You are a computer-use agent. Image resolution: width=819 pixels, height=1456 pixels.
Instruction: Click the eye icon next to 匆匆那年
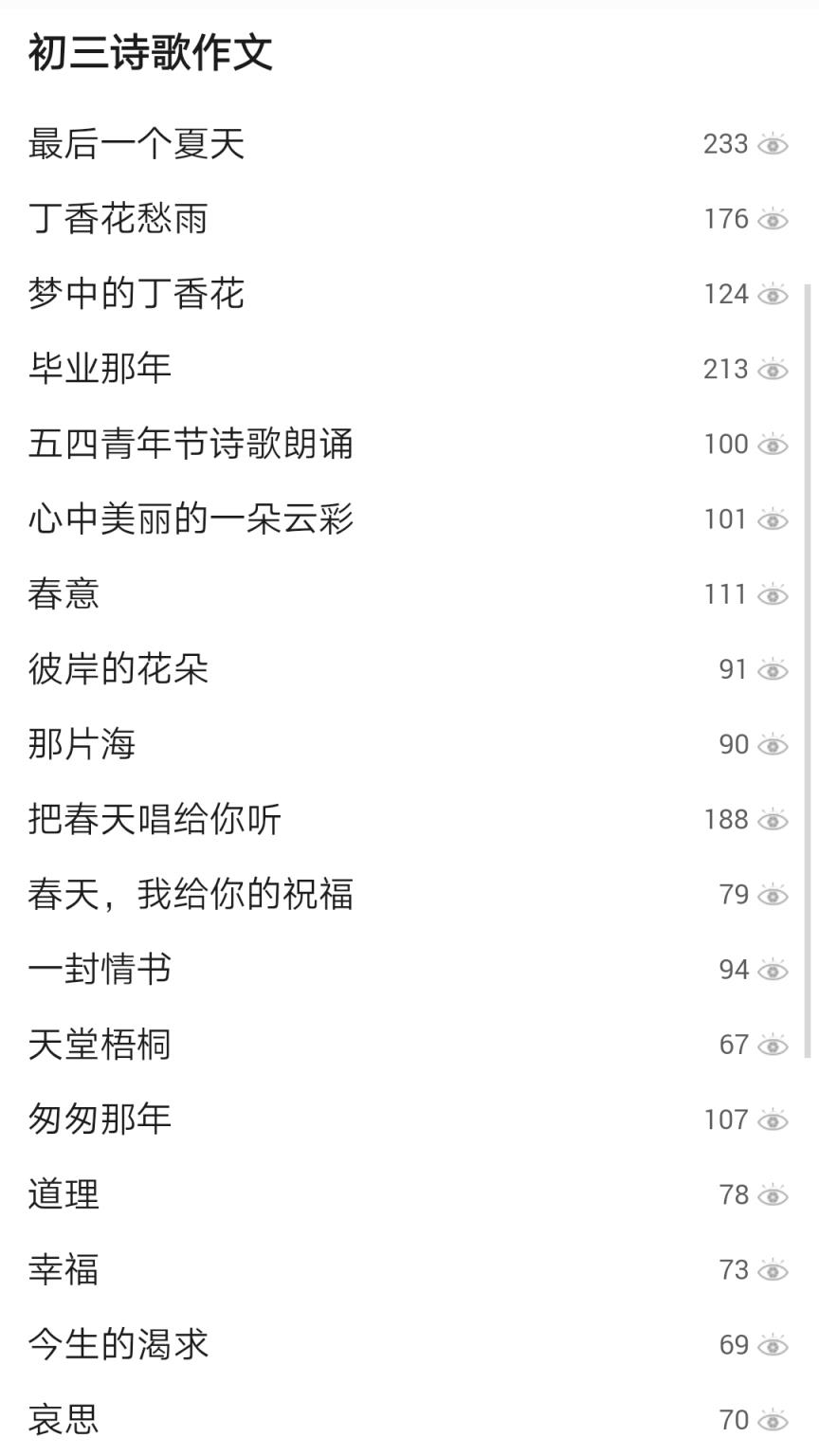[775, 1119]
